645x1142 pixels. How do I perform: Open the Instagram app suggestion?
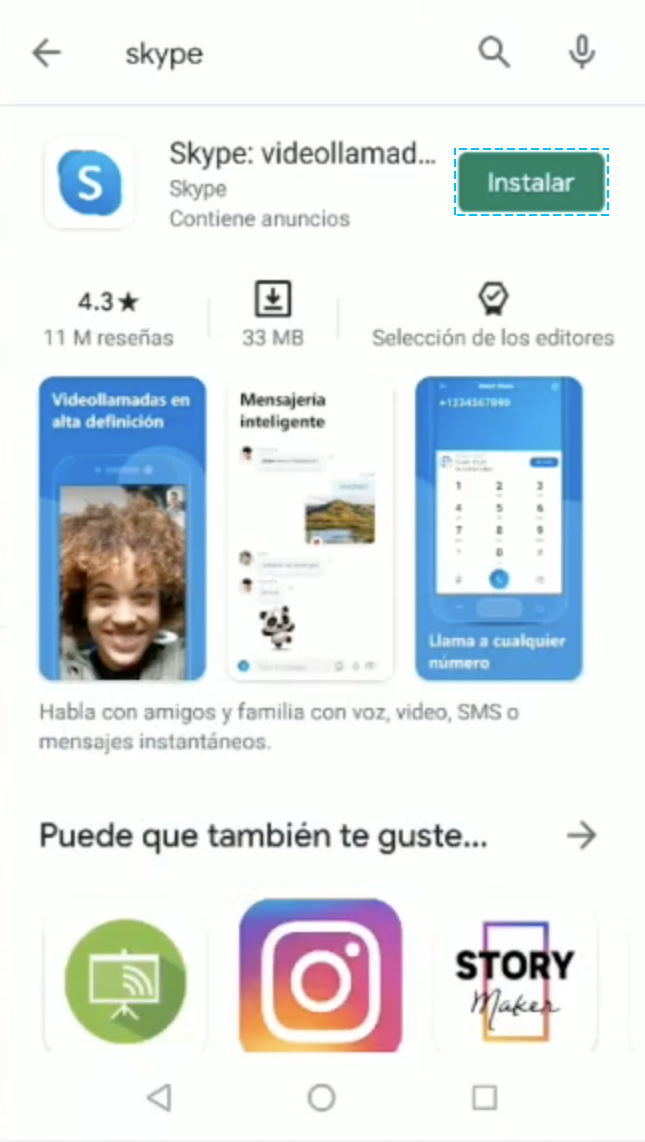coord(320,976)
